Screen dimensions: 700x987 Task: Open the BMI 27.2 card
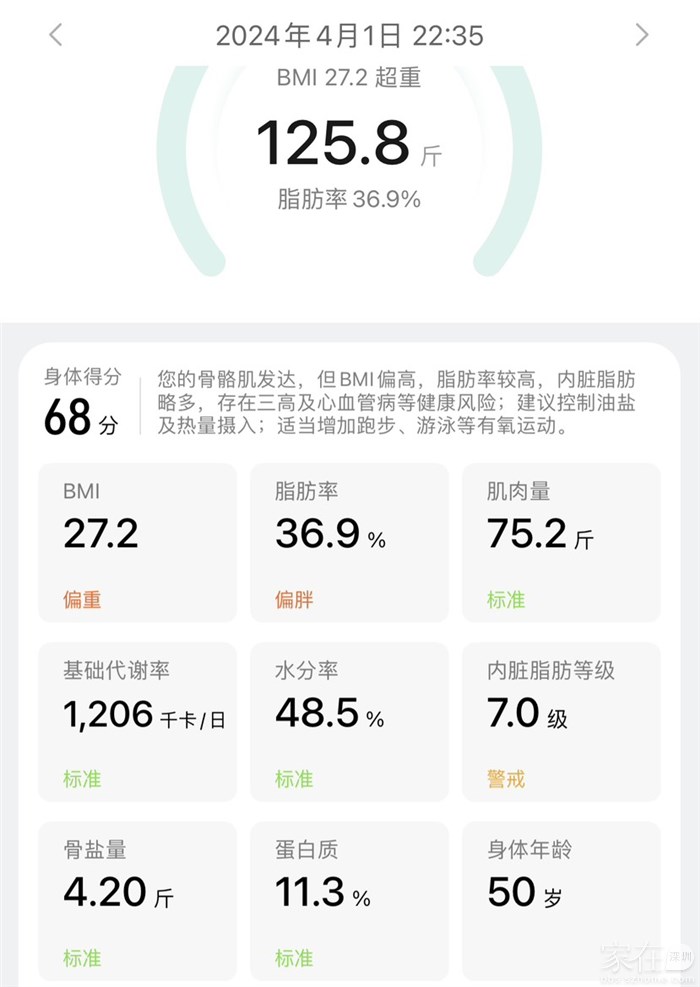pos(137,543)
